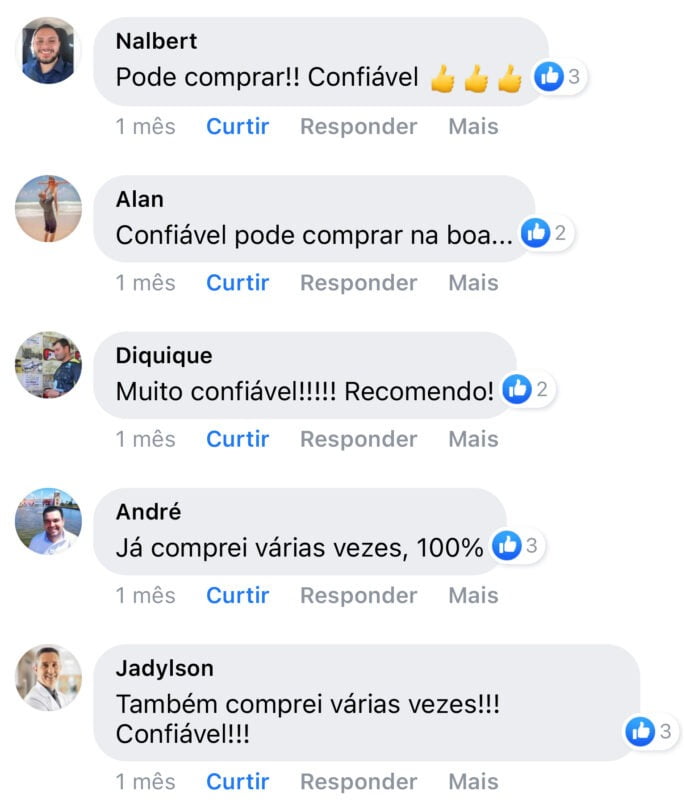Reply to Alan's comment
This screenshot has height=800, width=698.
[x=358, y=283]
